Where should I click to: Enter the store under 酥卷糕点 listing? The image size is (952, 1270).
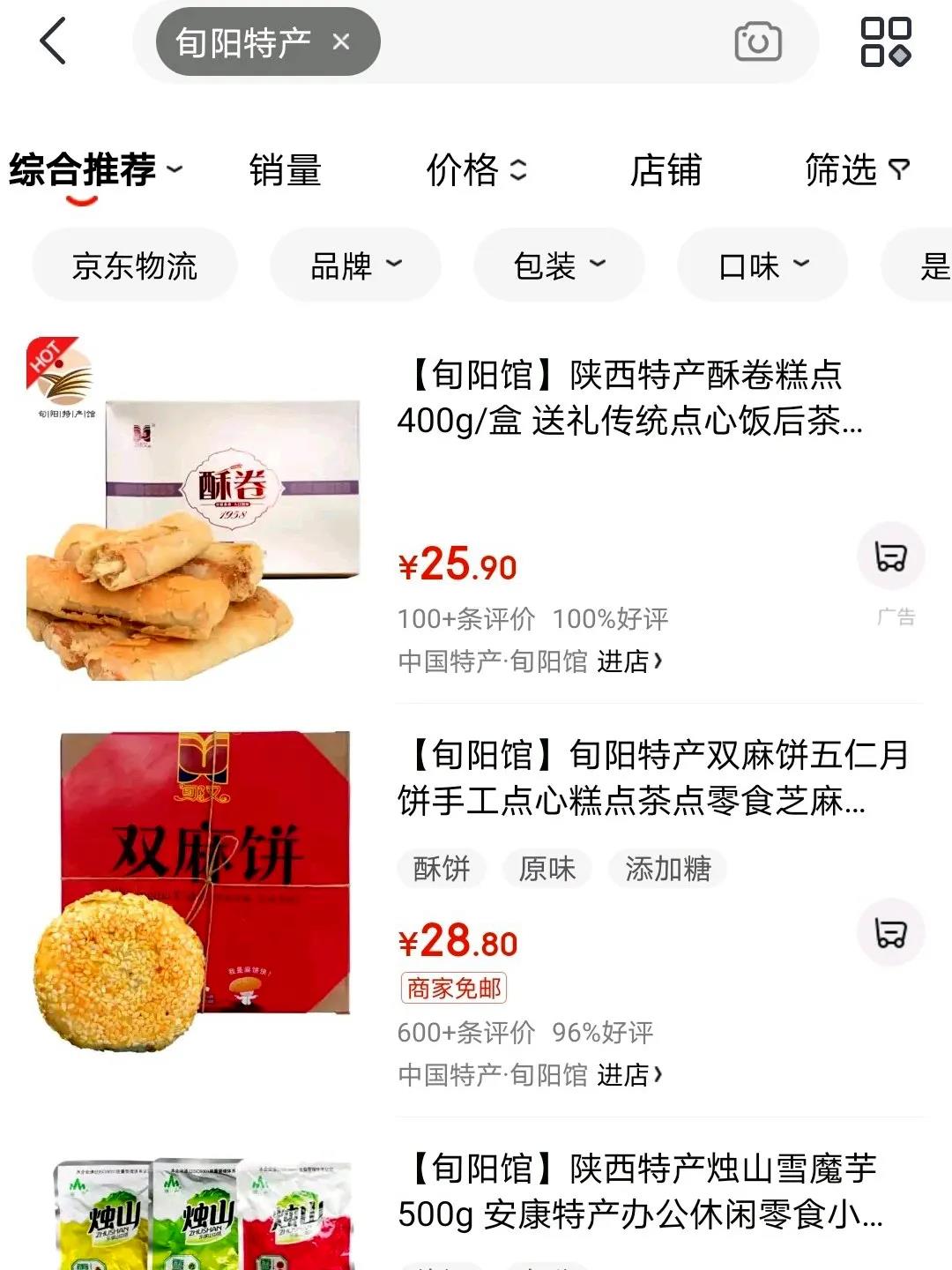(x=628, y=661)
